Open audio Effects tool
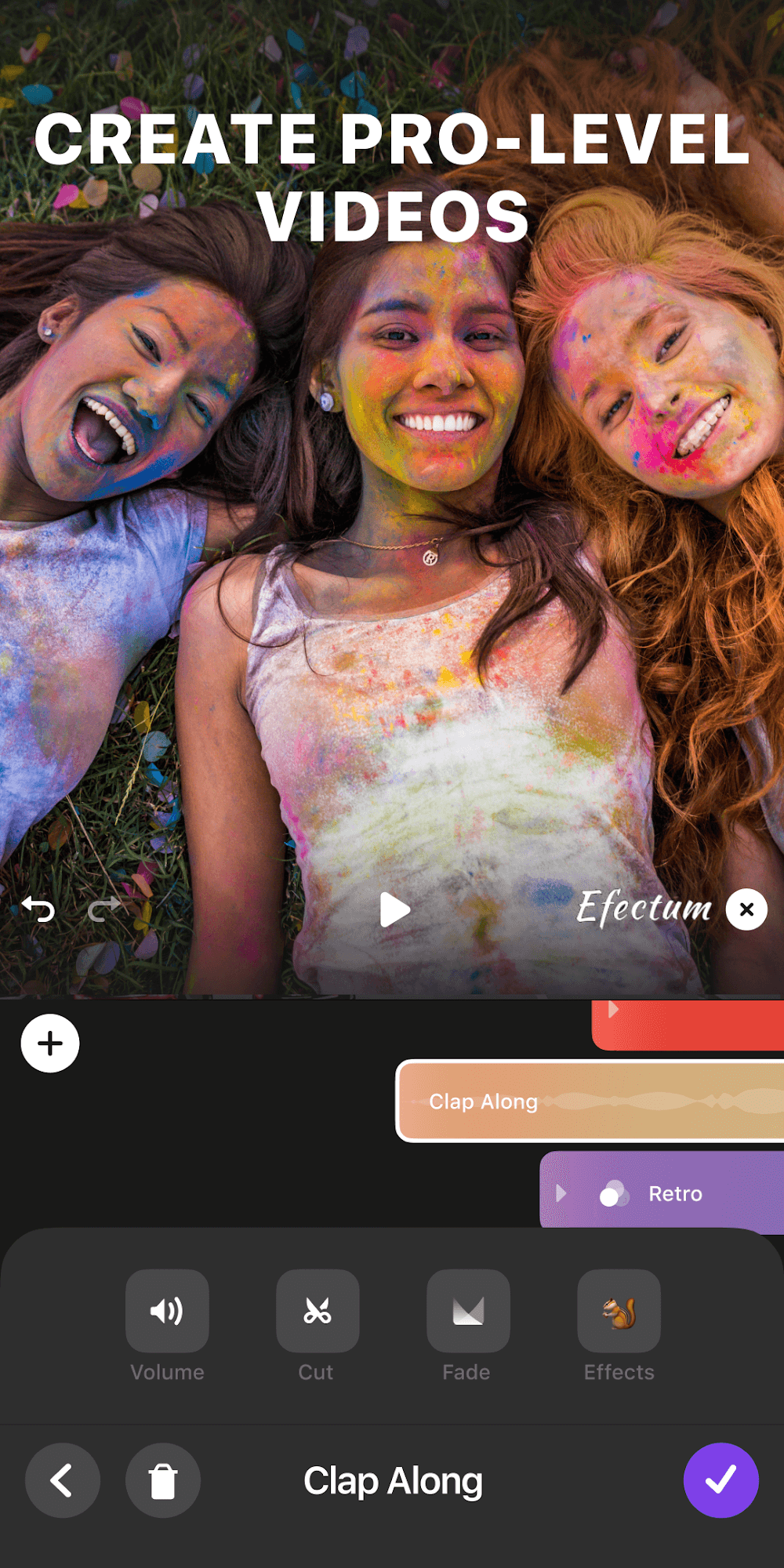The height and width of the screenshot is (1568, 784). tap(619, 1311)
